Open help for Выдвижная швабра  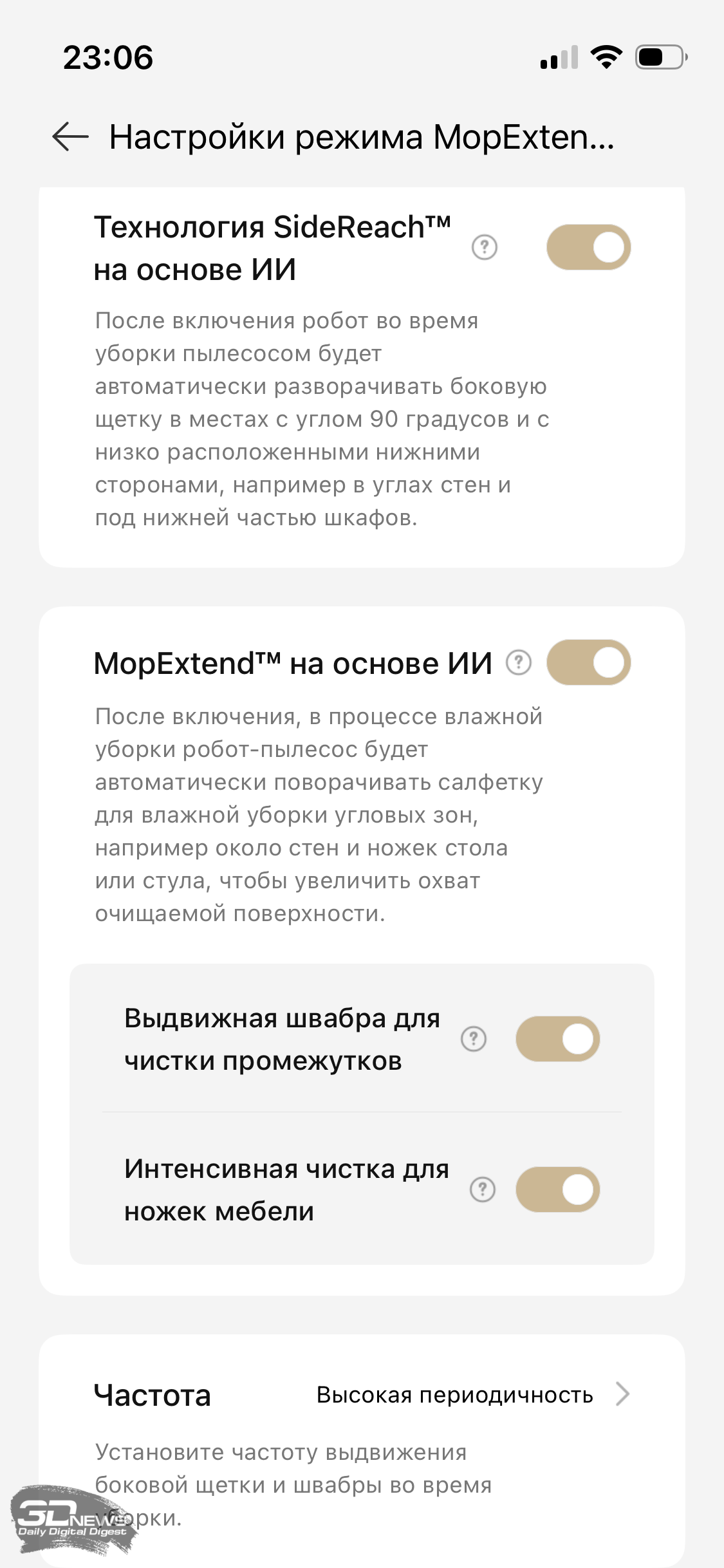(x=474, y=1039)
